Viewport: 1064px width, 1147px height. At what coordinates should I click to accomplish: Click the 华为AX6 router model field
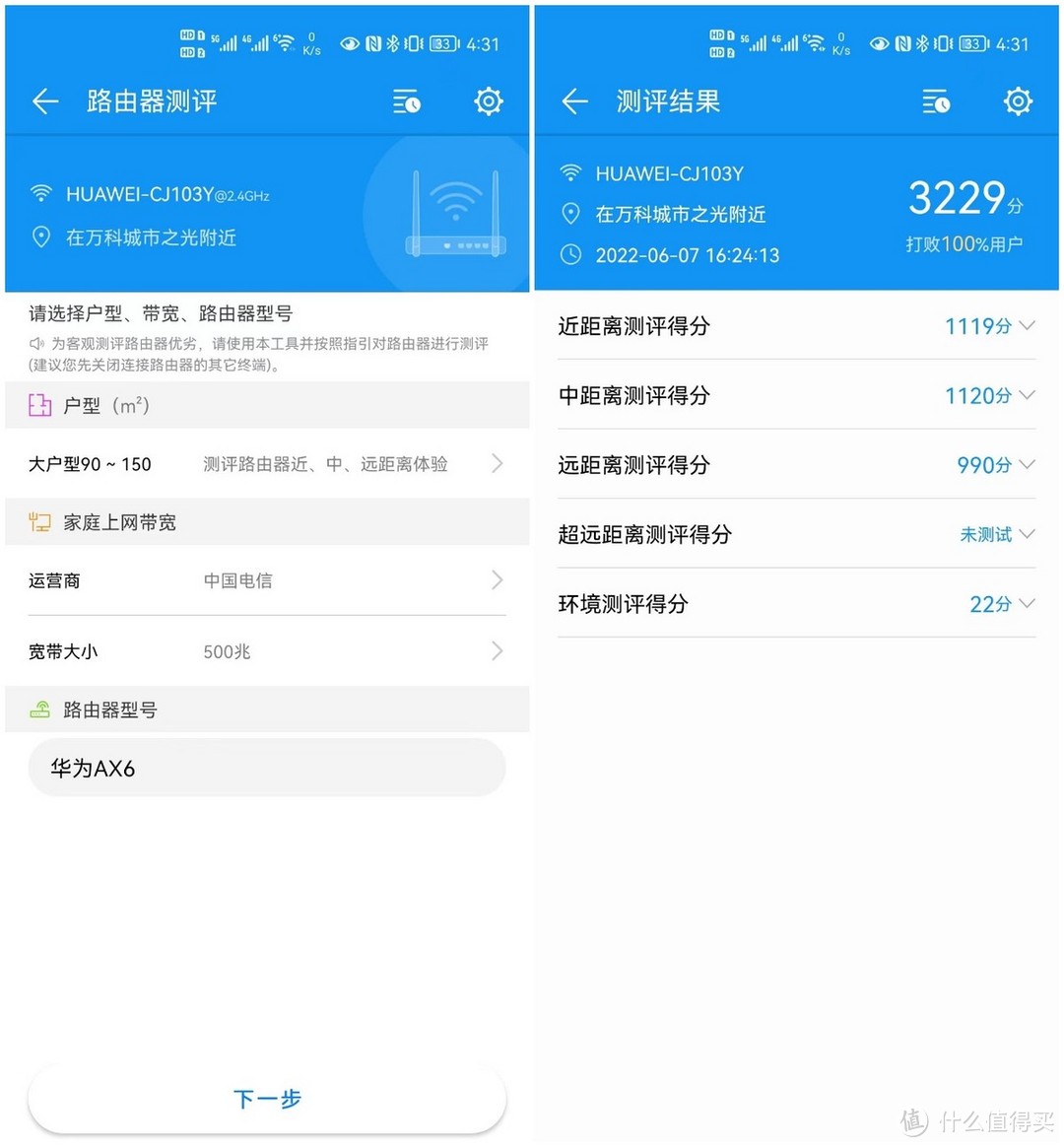coord(266,768)
